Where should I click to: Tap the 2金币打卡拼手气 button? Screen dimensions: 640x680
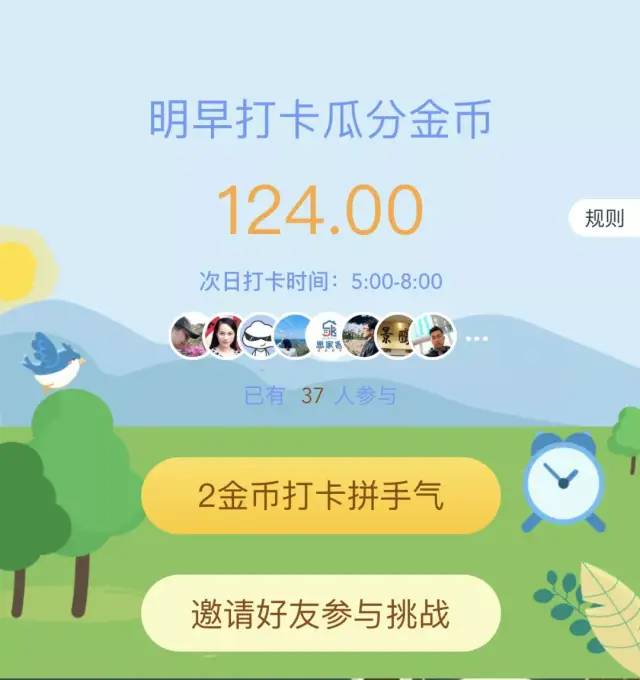320,496
